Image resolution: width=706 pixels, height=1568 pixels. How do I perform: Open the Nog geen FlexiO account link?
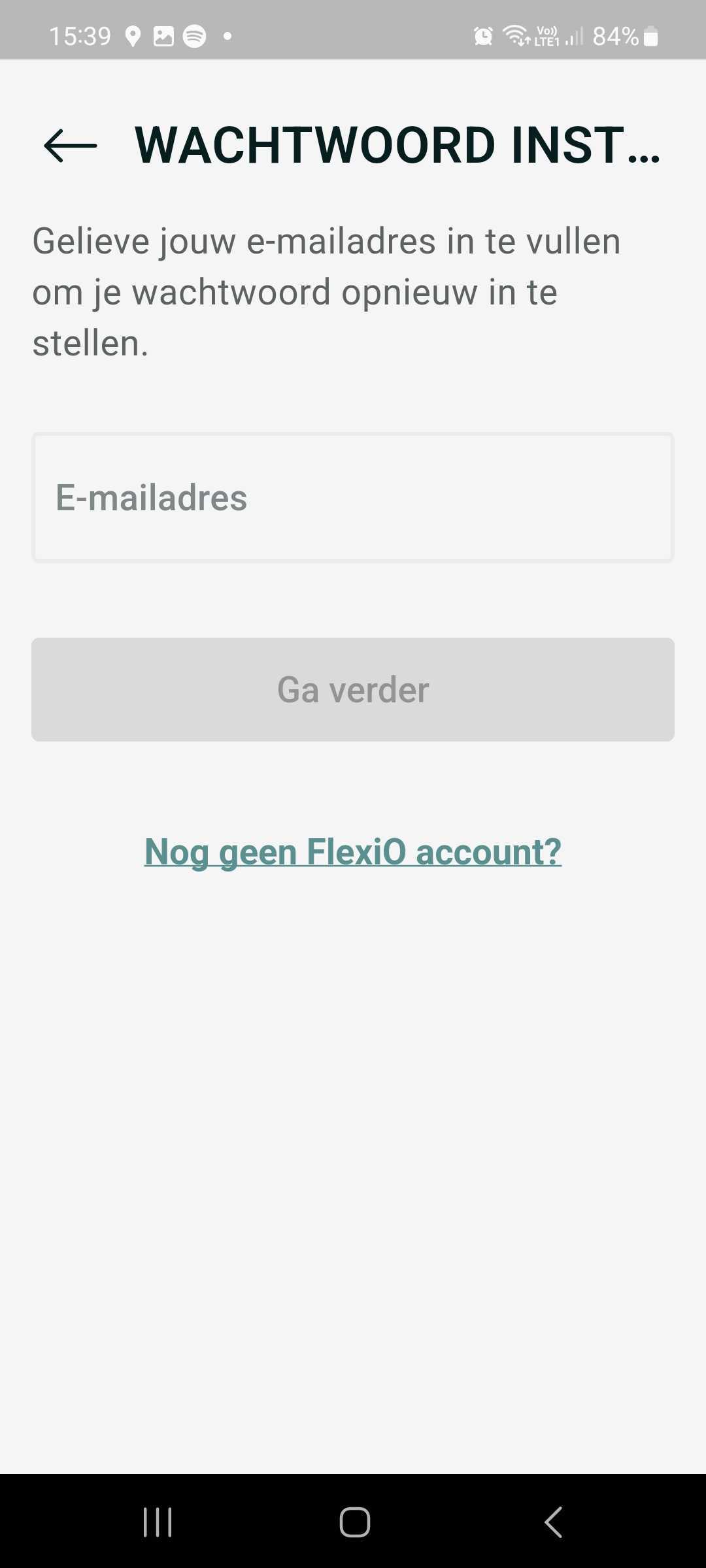point(352,851)
